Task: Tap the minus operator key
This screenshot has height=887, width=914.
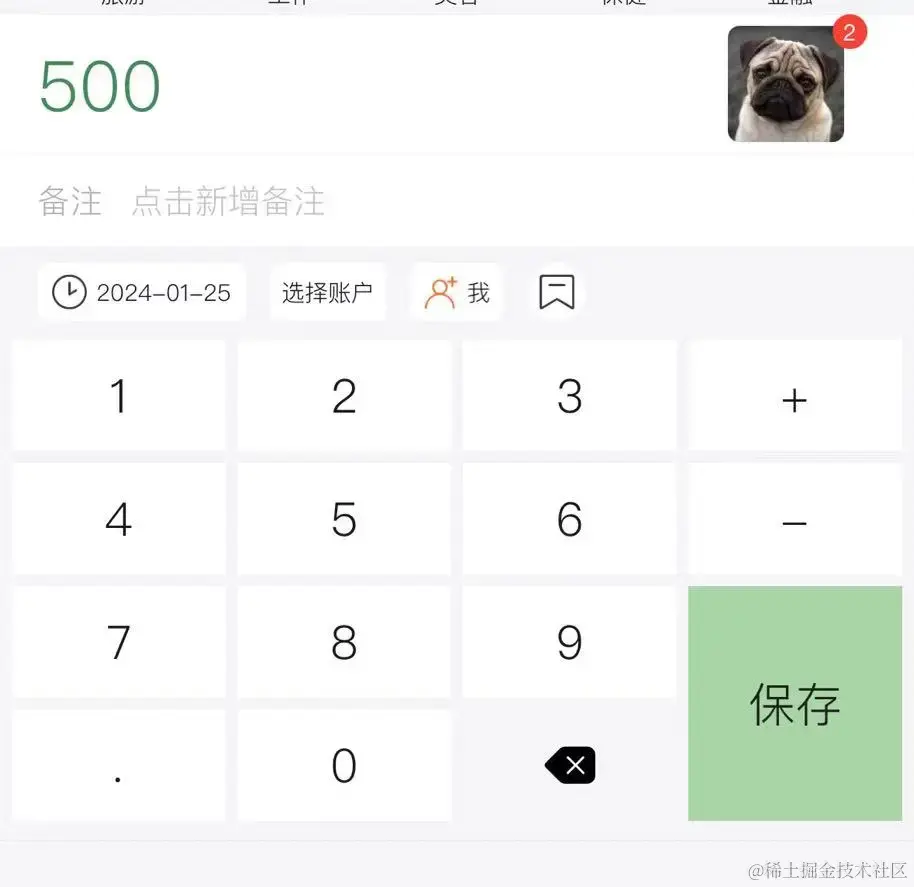Action: (x=794, y=521)
